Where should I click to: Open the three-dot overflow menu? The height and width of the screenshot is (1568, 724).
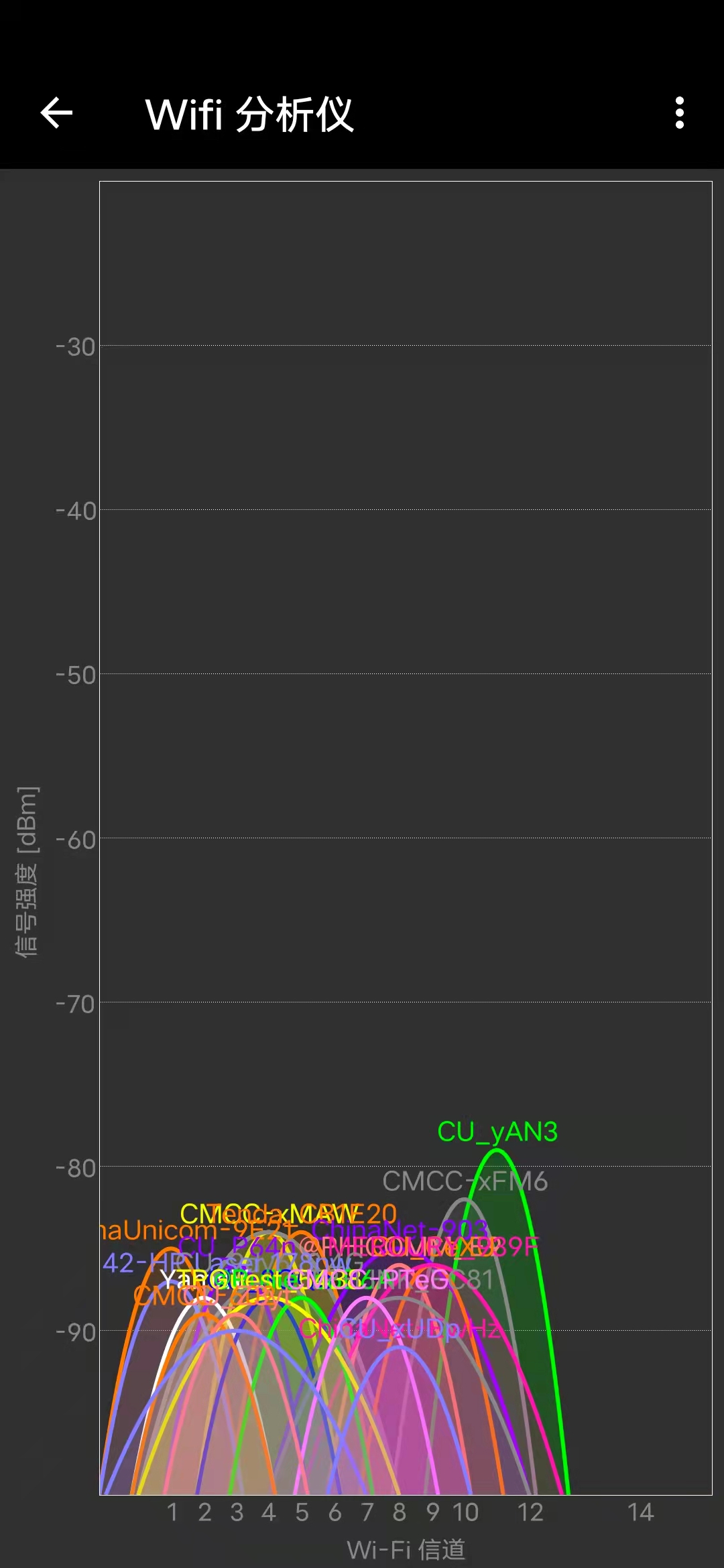click(x=679, y=113)
